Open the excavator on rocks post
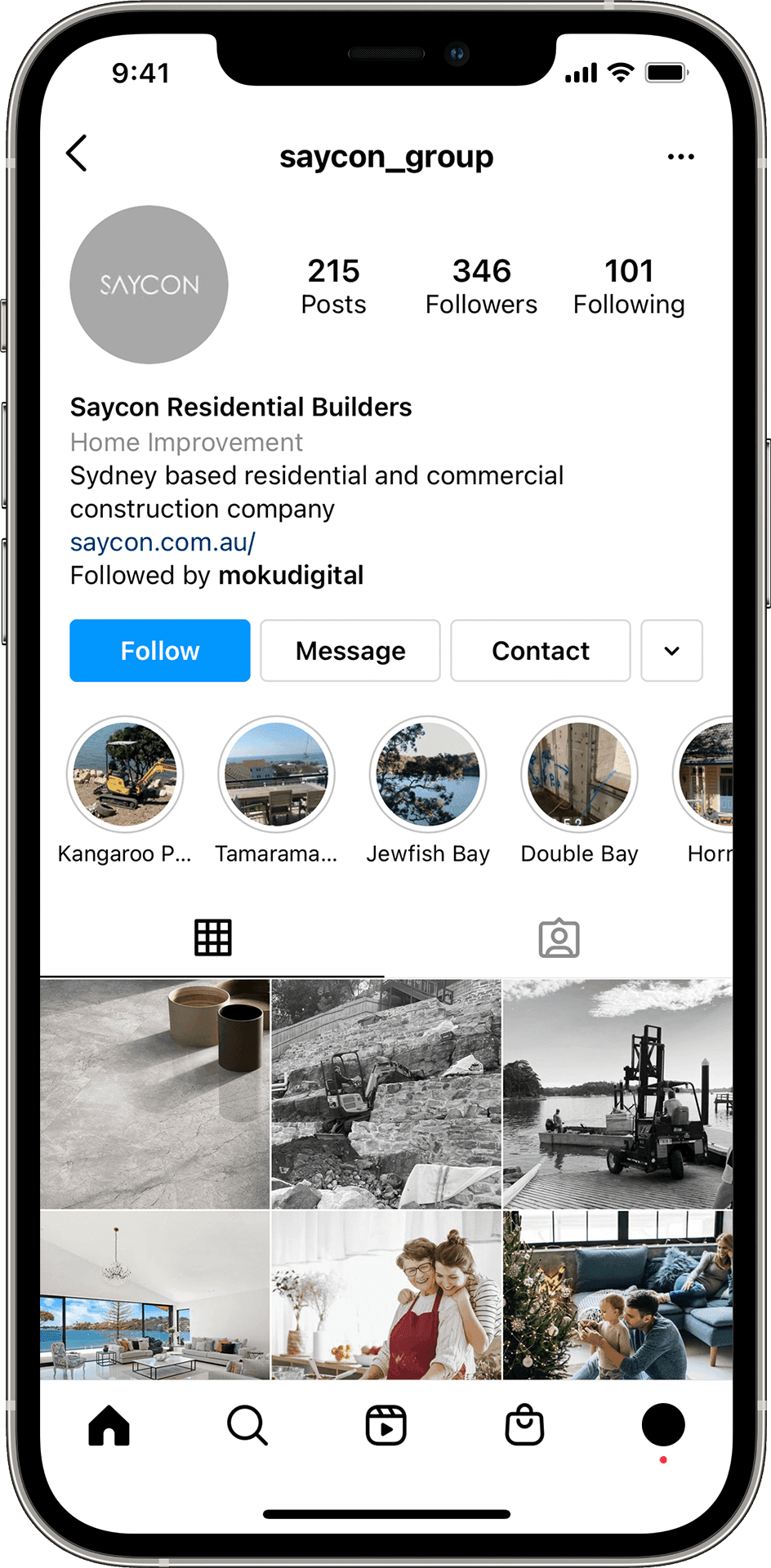Viewport: 771px width, 1568px height. tap(385, 1094)
